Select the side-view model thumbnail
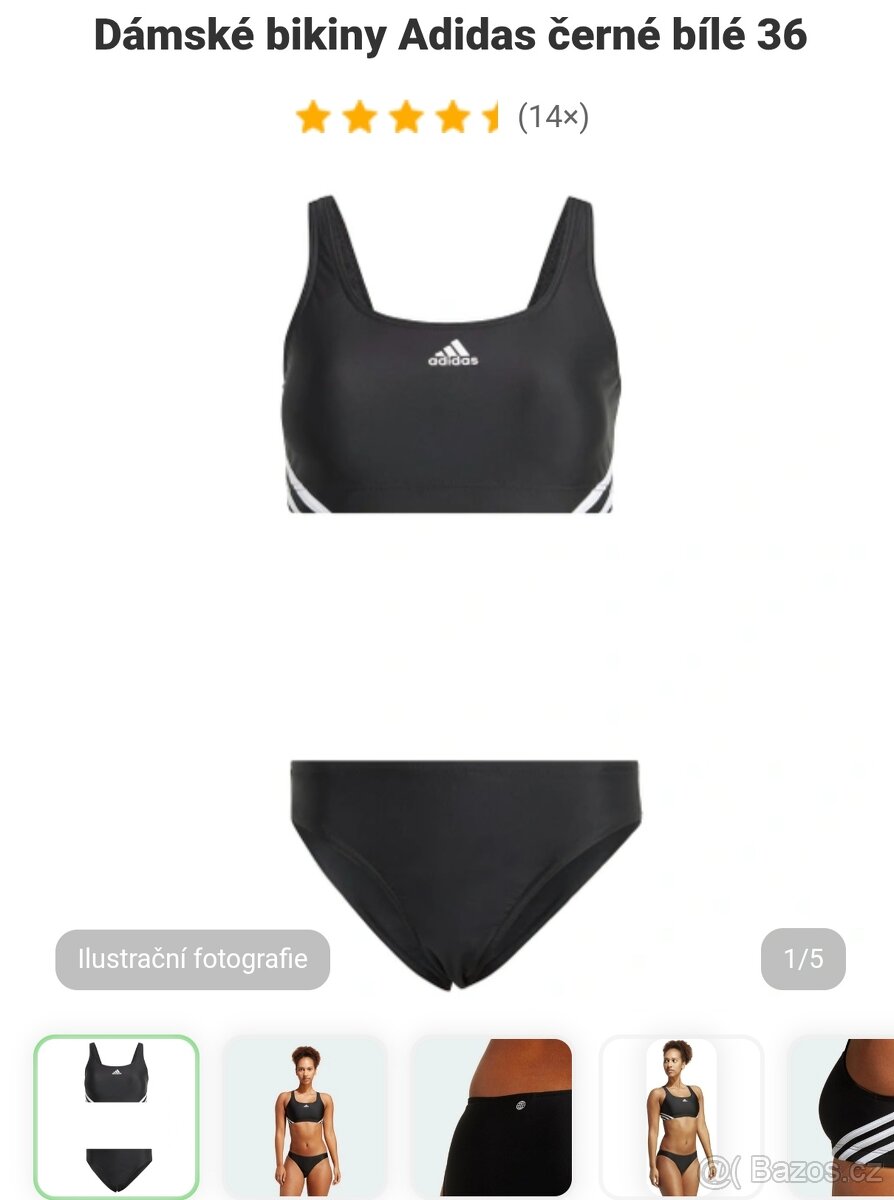The height and width of the screenshot is (1200, 894). click(x=678, y=1115)
